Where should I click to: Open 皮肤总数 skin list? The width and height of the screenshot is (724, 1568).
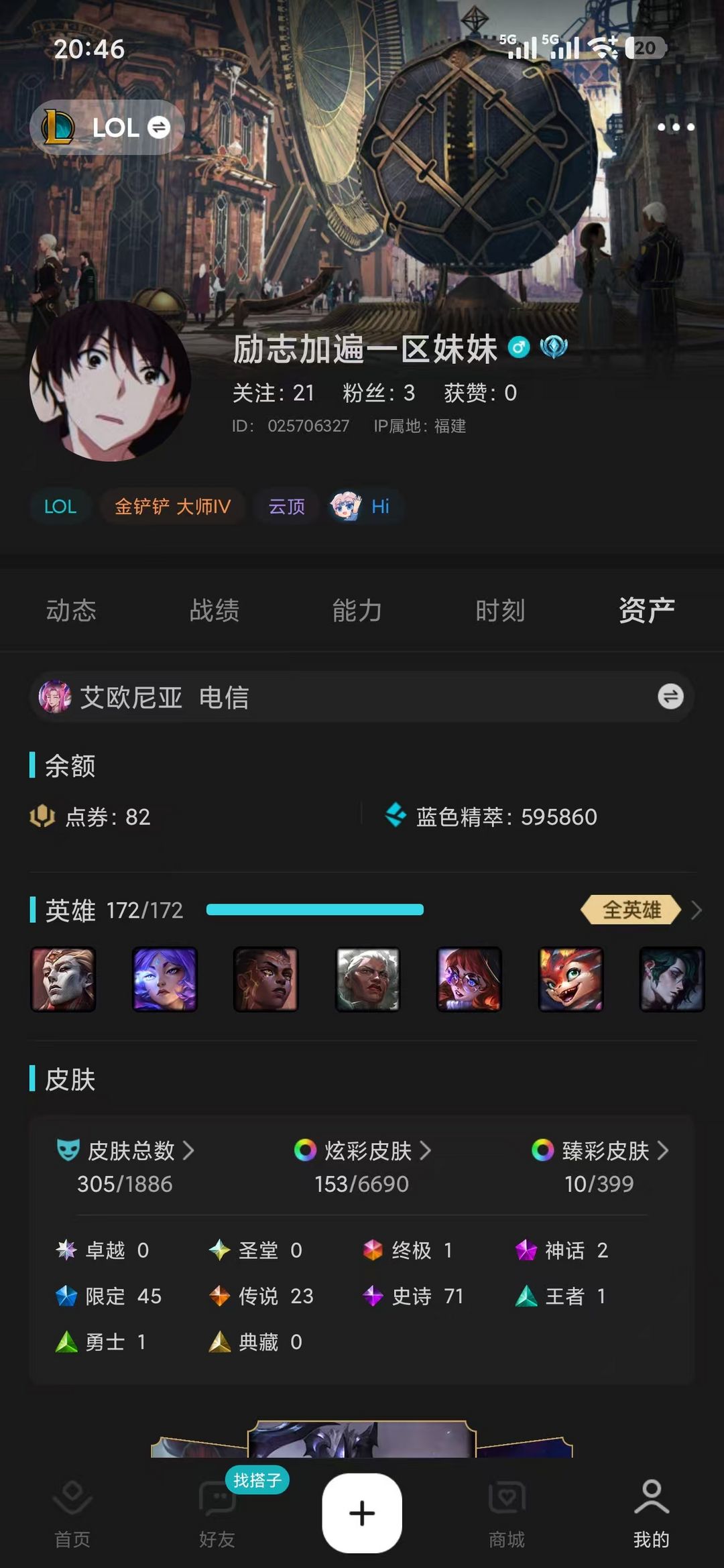(x=125, y=1151)
